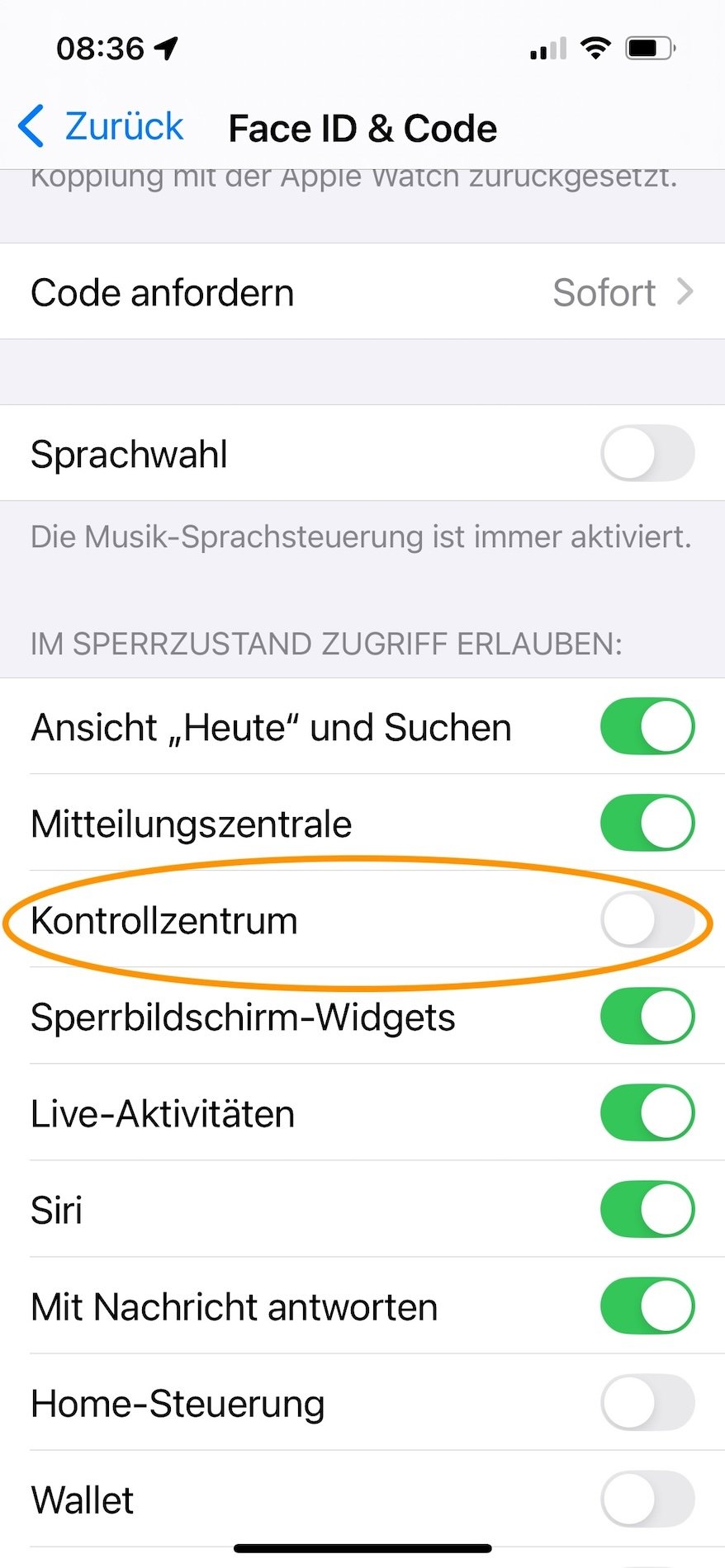Turn on the Kontrollzentrum toggle
Screen dimensions: 725x1568
click(x=647, y=919)
